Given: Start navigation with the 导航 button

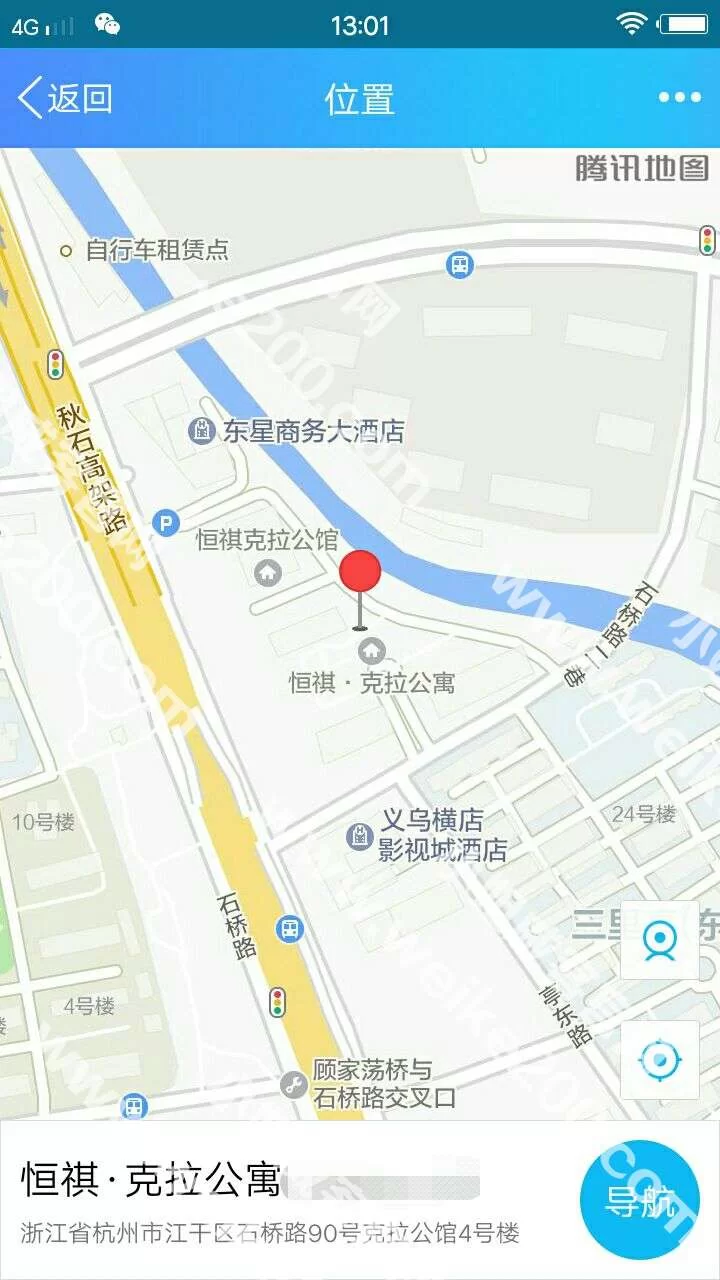Looking at the screenshot, I should (640, 1199).
